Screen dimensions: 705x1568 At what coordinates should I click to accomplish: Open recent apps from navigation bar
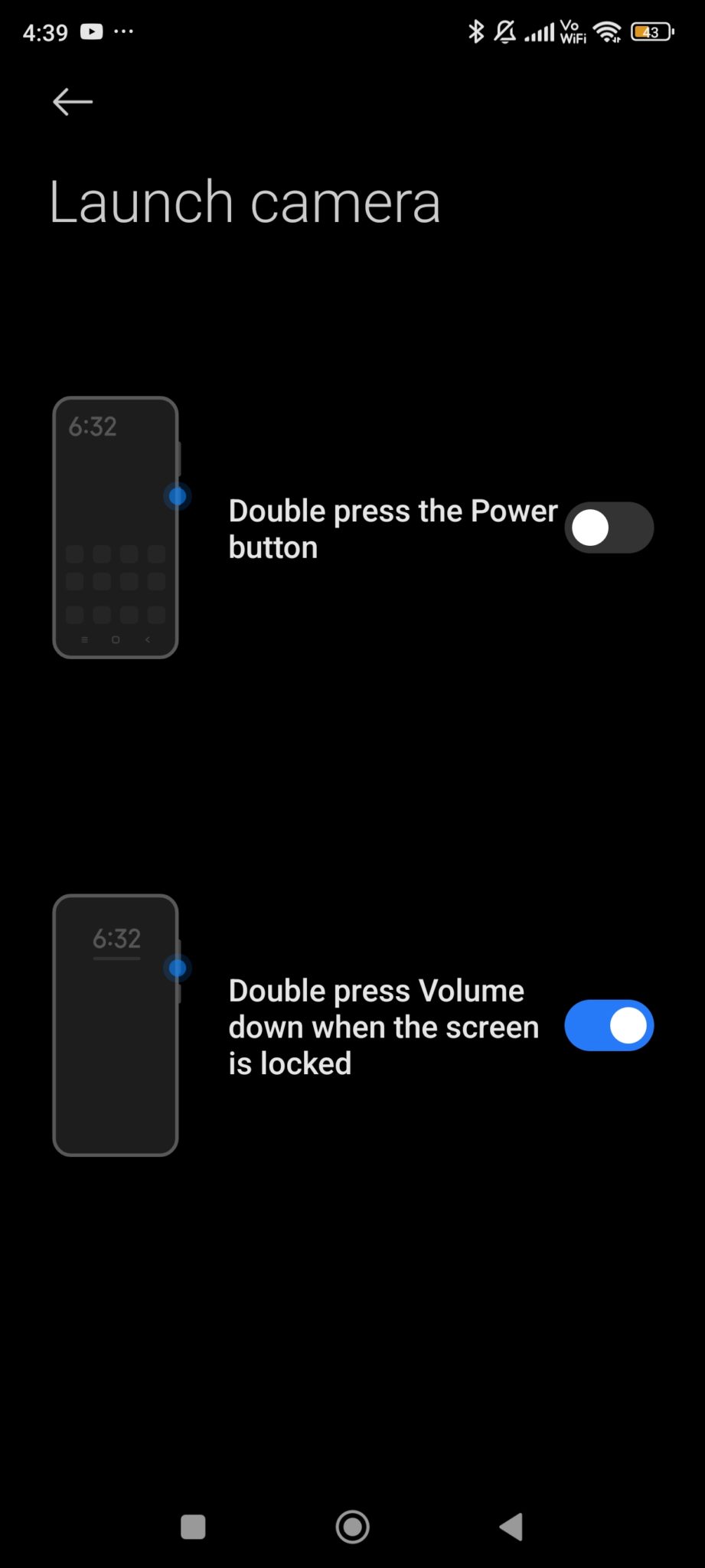pyautogui.click(x=193, y=1527)
